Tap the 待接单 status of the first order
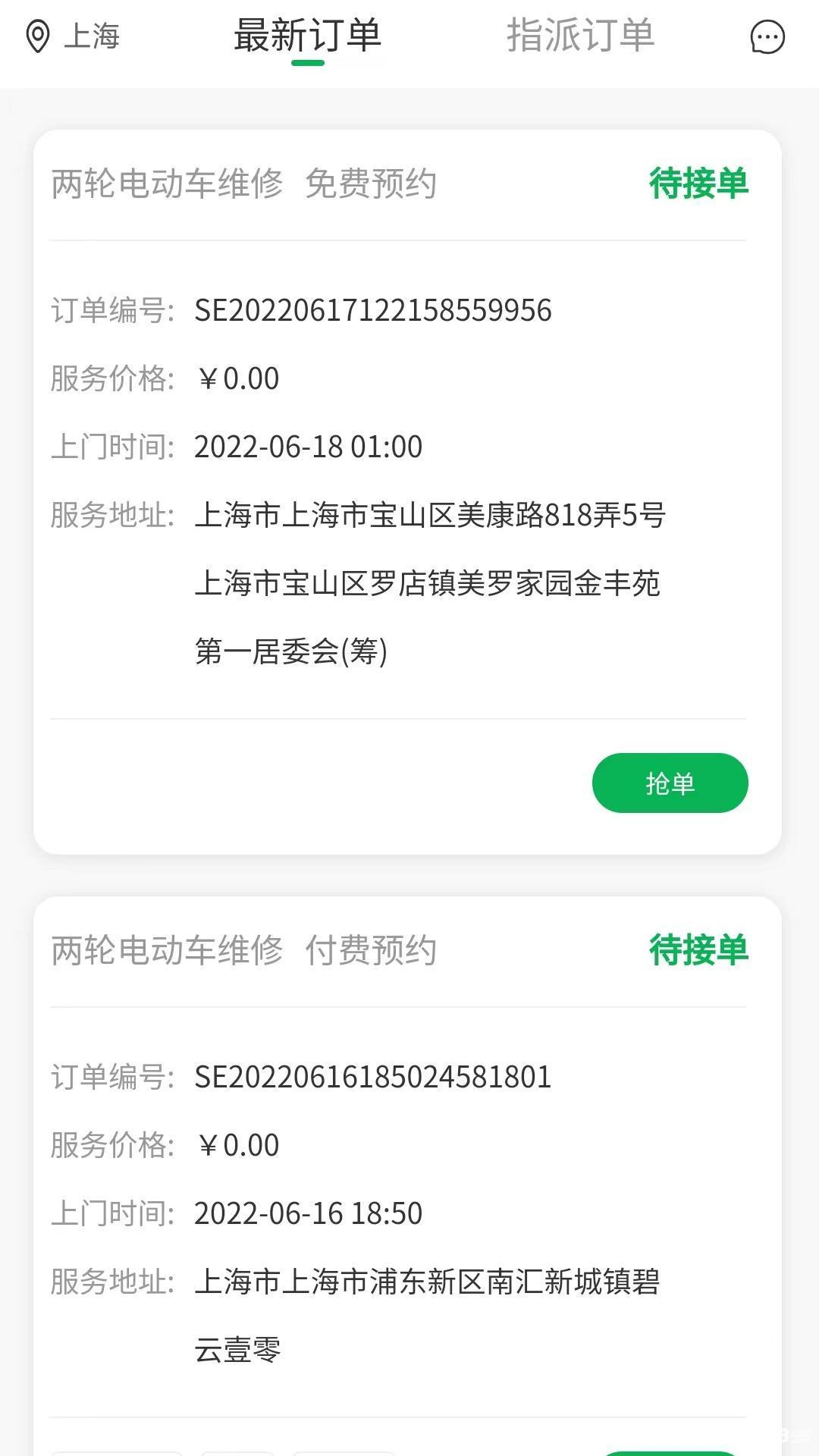819x1456 pixels. [698, 184]
